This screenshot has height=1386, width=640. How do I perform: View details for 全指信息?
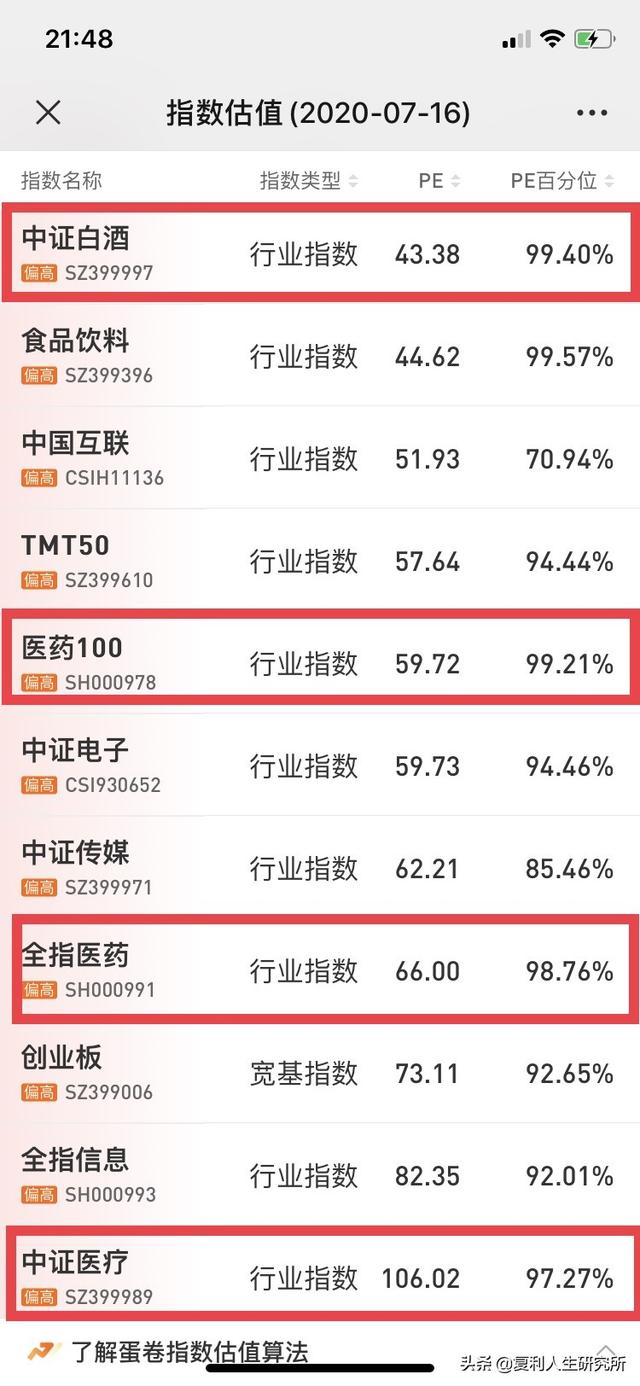click(x=320, y=1176)
